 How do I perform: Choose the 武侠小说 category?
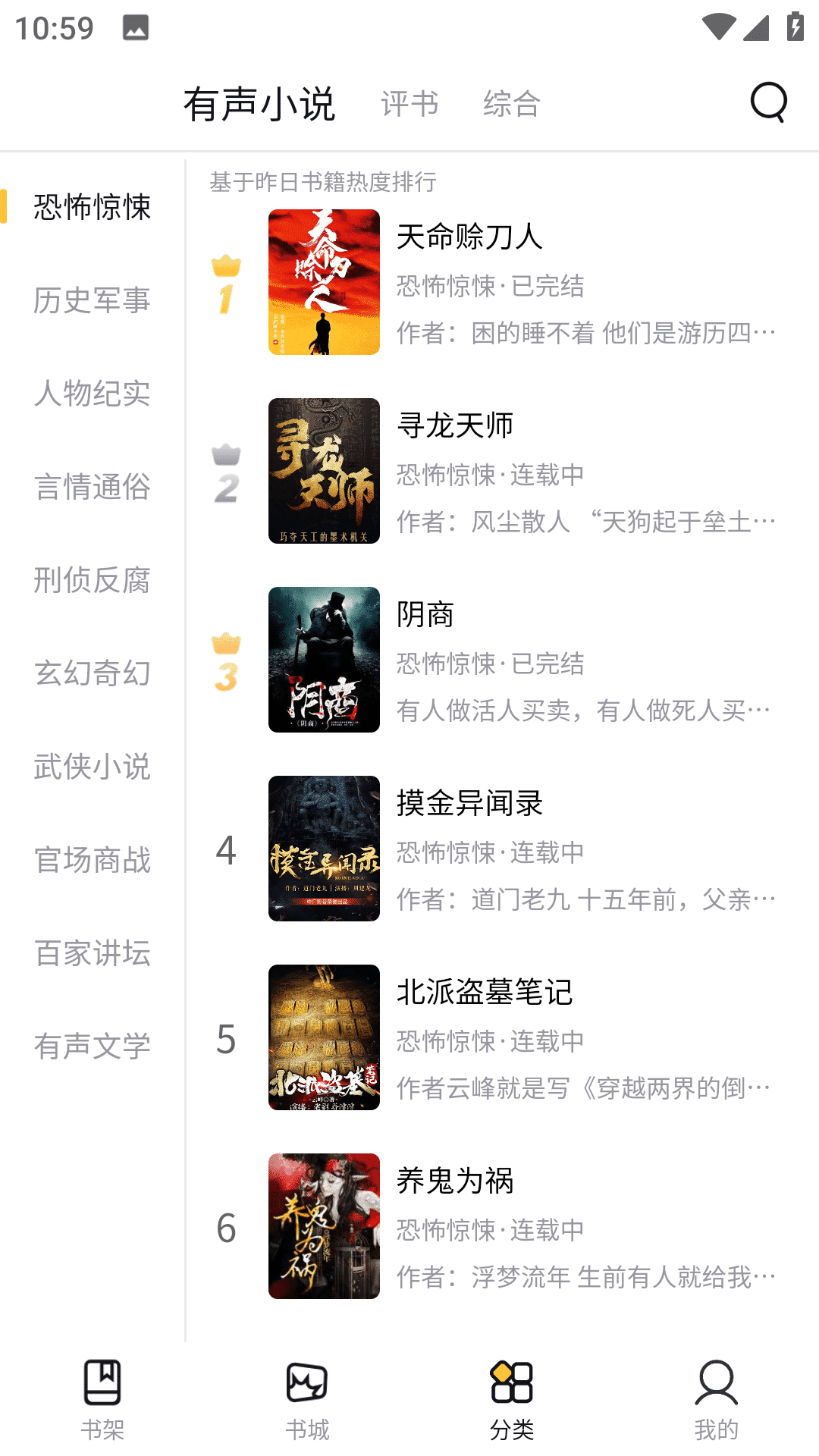(x=92, y=767)
